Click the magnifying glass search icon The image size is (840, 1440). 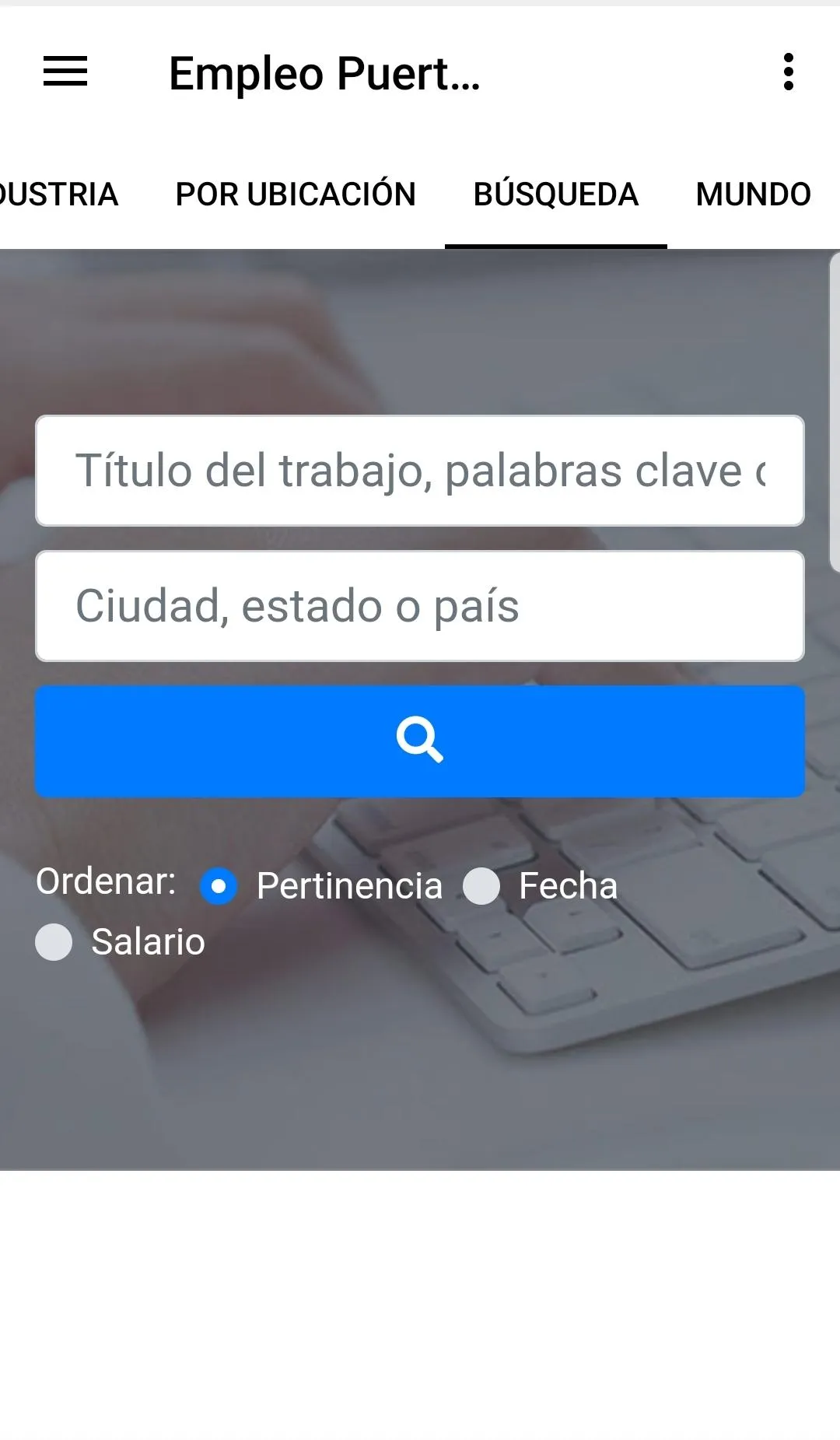point(420,741)
